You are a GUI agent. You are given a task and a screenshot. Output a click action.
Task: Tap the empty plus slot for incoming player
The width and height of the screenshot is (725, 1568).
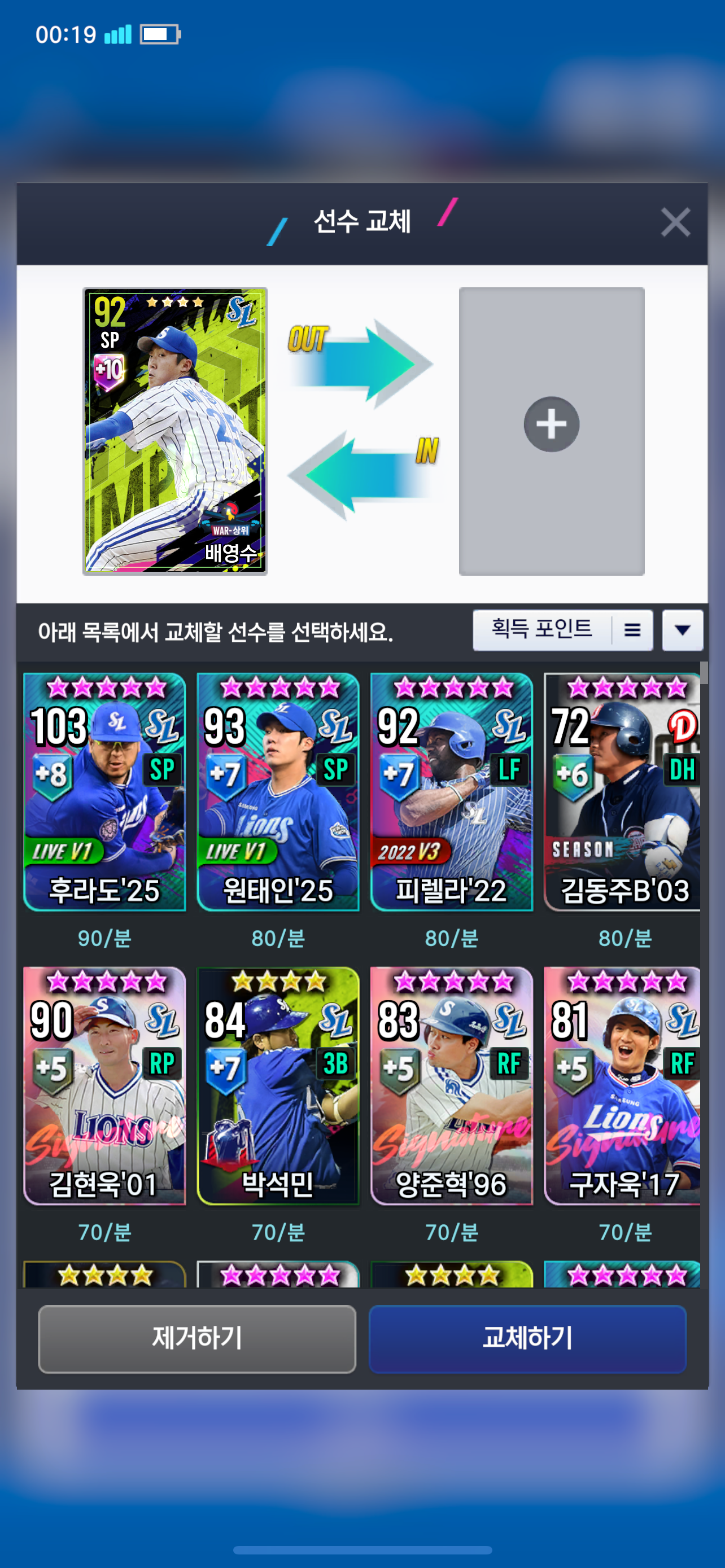552,431
